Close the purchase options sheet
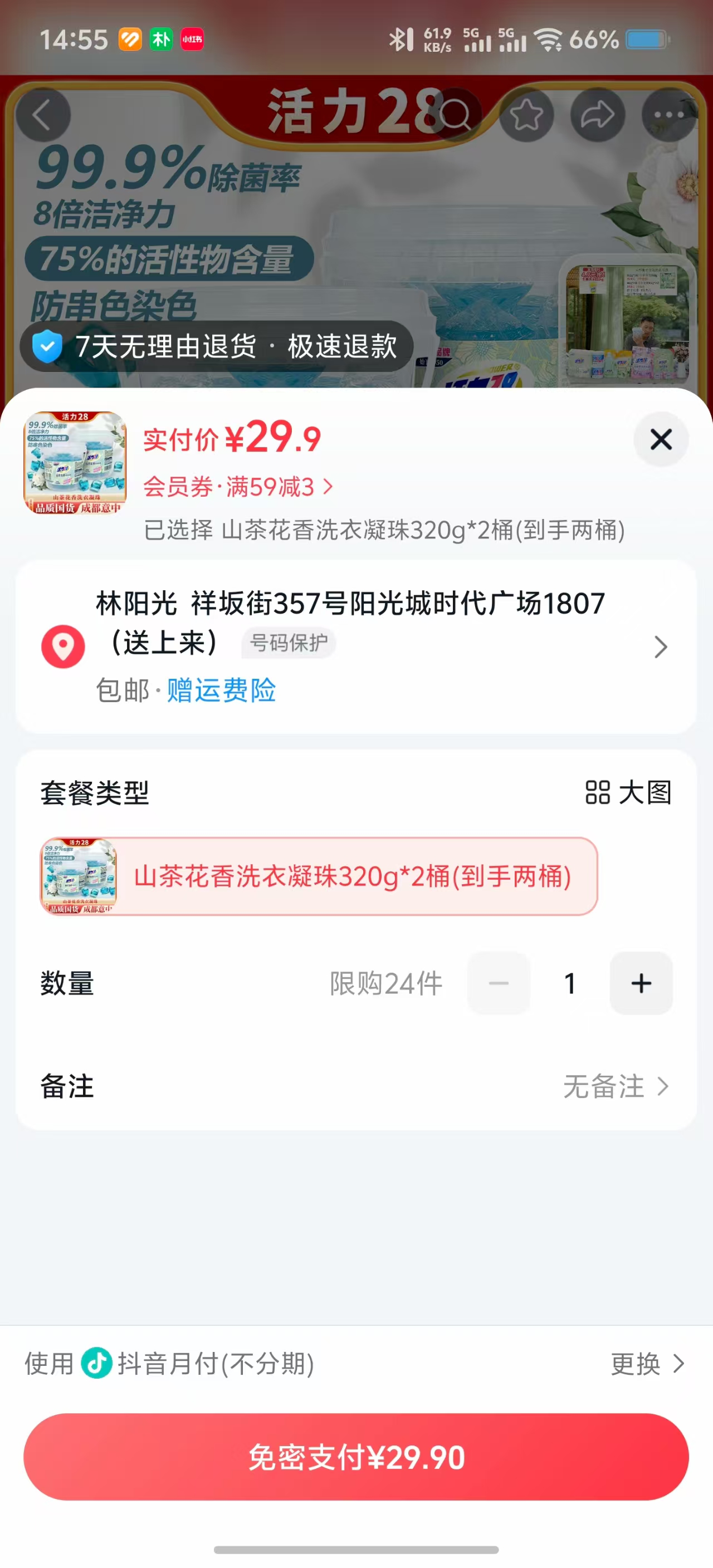Viewport: 713px width, 1568px height. [661, 439]
